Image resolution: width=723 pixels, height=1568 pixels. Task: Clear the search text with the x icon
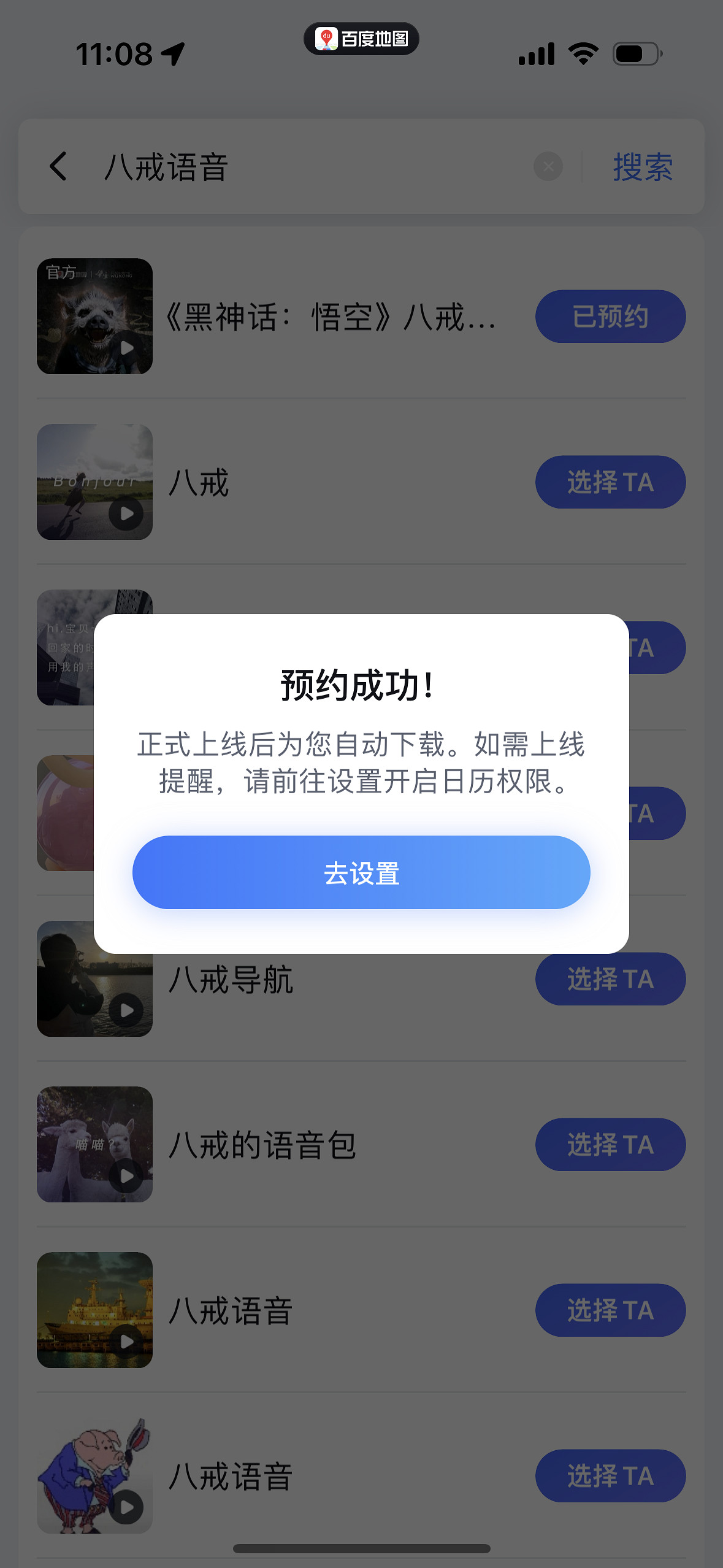coord(548,166)
